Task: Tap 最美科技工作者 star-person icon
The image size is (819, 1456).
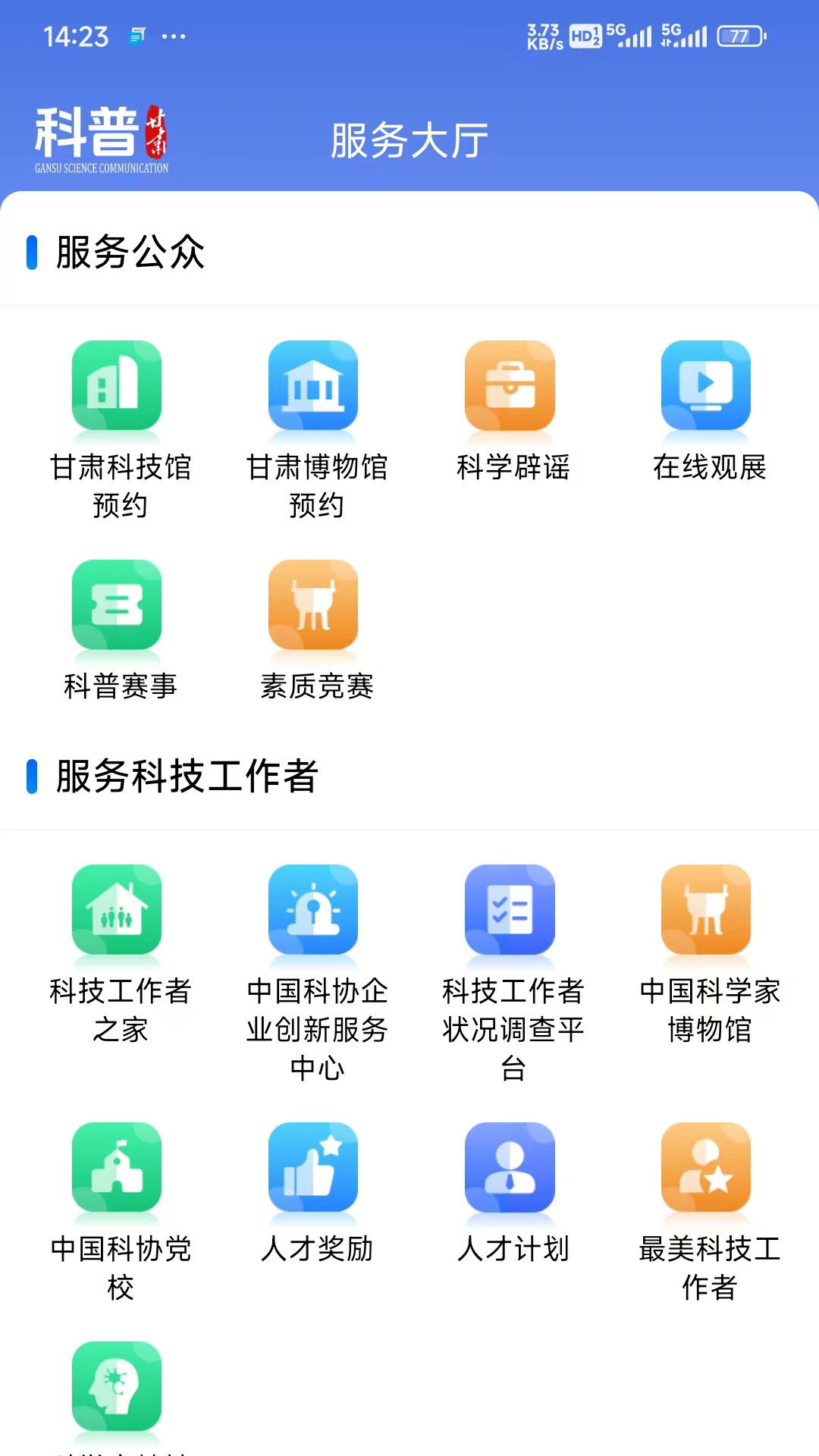Action: (x=705, y=1168)
